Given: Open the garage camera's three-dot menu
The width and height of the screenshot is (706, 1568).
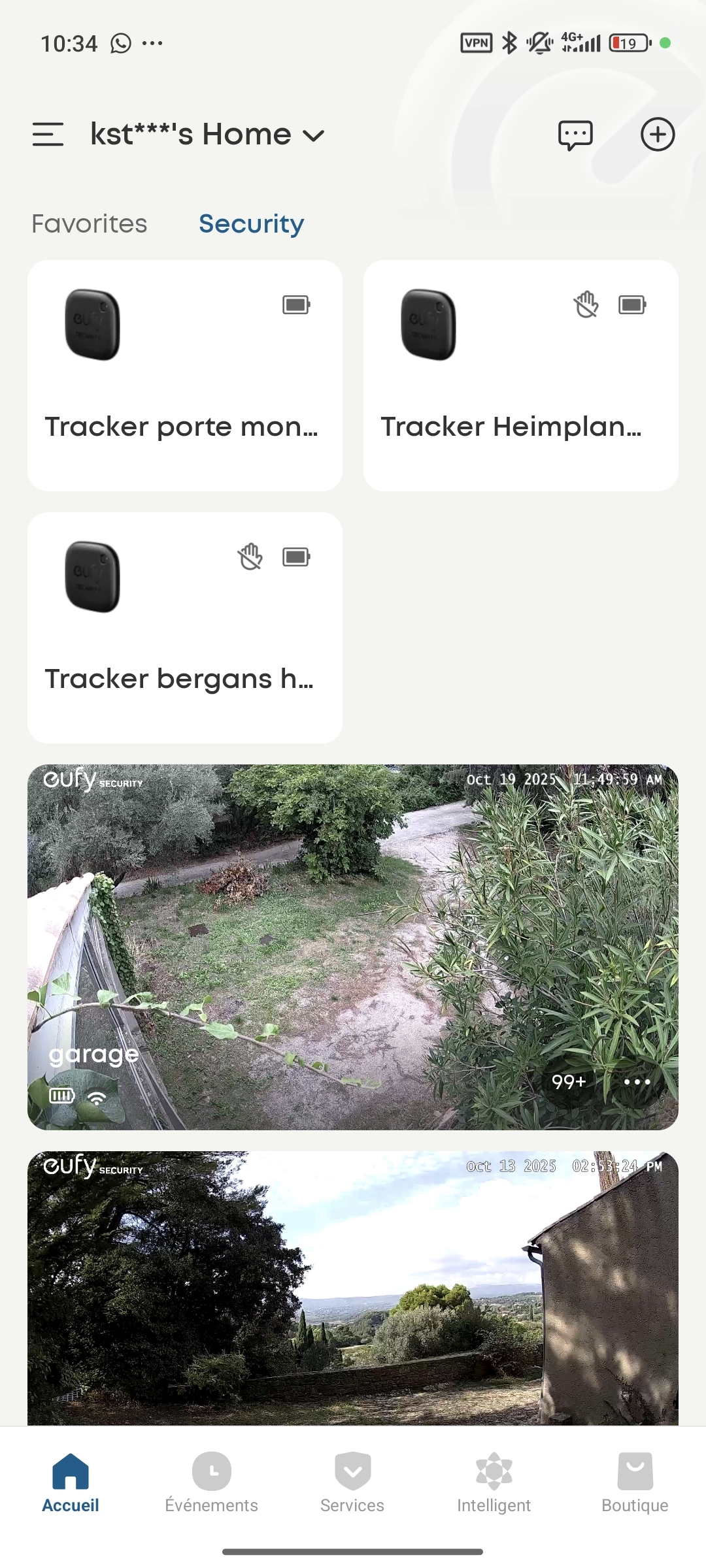Looking at the screenshot, I should (x=637, y=1082).
